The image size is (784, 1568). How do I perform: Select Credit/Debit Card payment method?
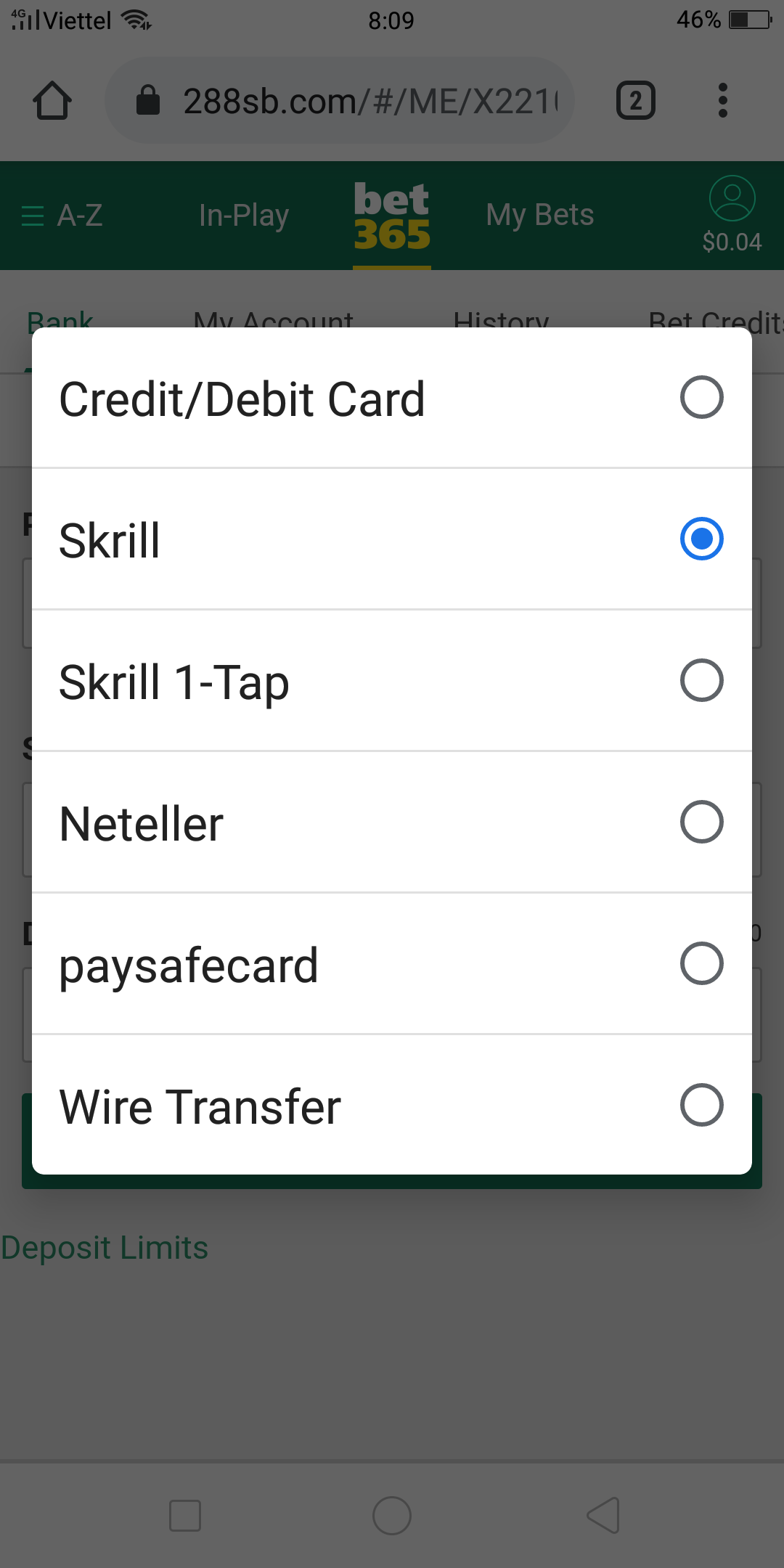(x=392, y=398)
